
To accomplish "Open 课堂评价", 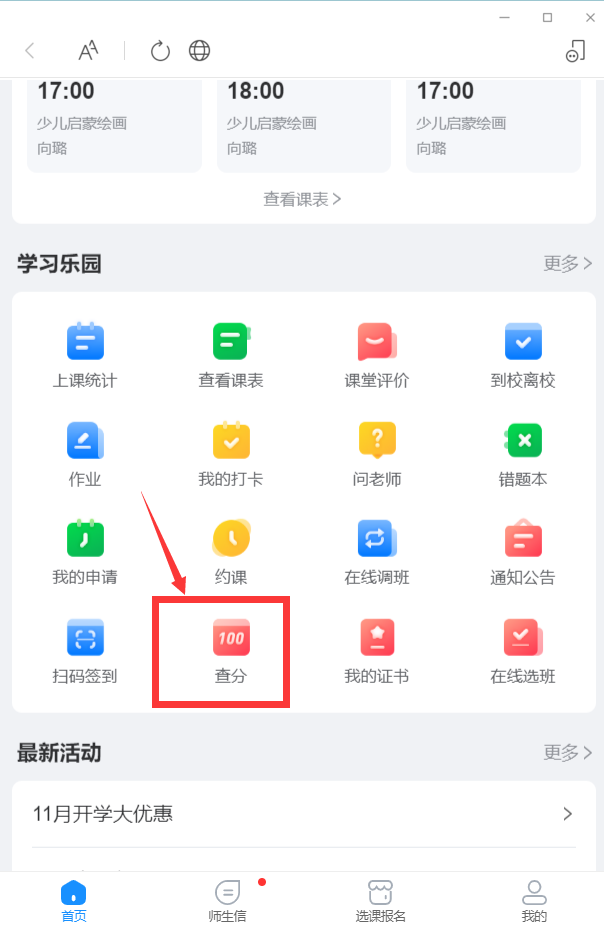I will pyautogui.click(x=376, y=354).
